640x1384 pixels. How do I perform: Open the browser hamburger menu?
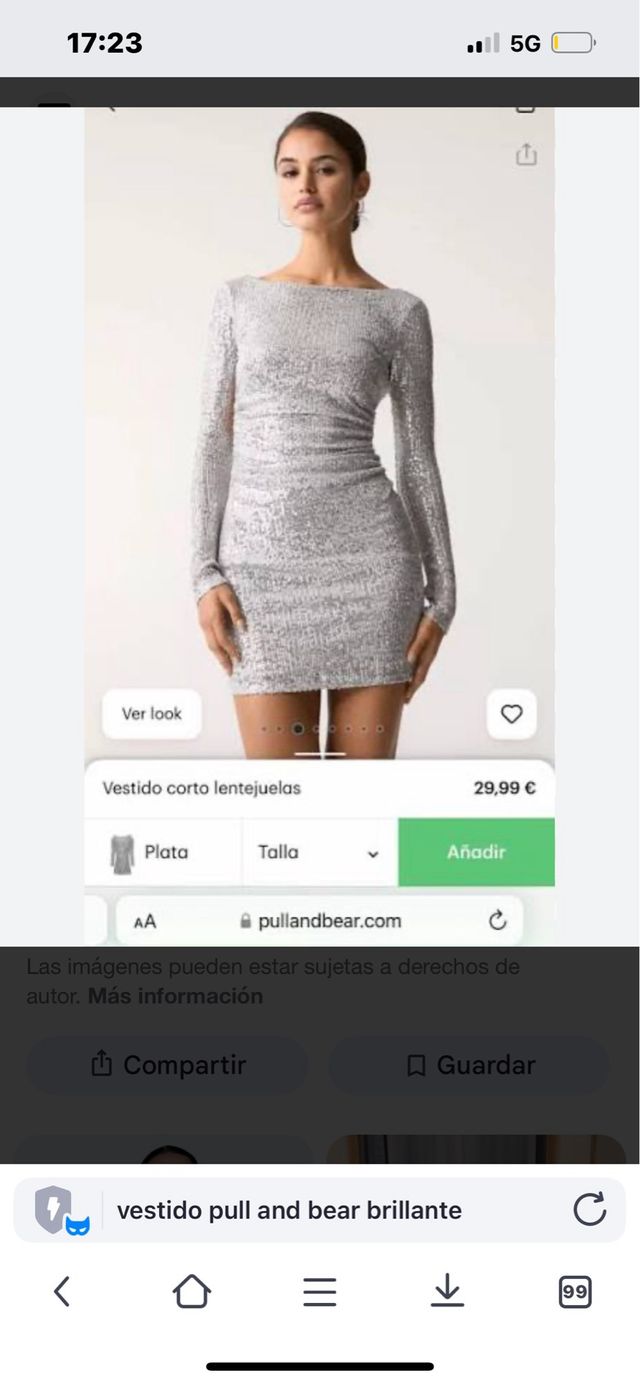[x=319, y=1292]
